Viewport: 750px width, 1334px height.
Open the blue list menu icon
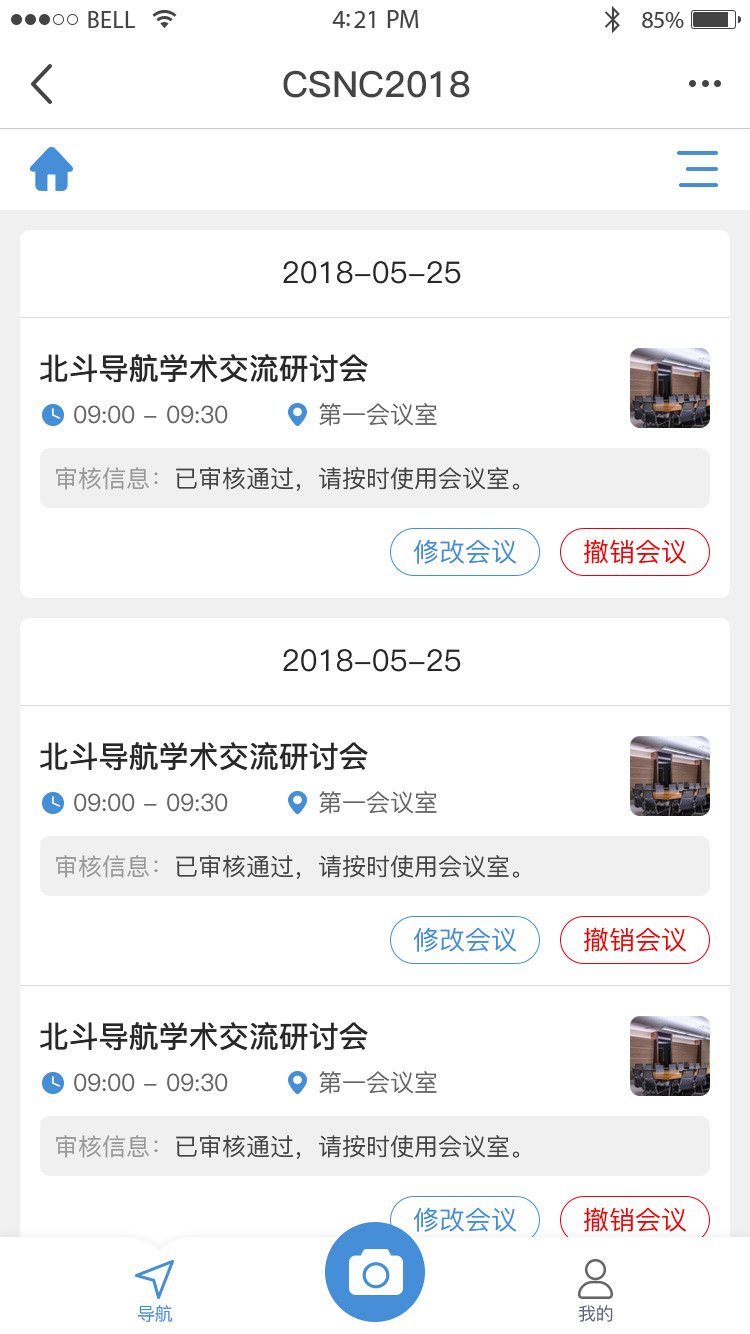point(697,169)
